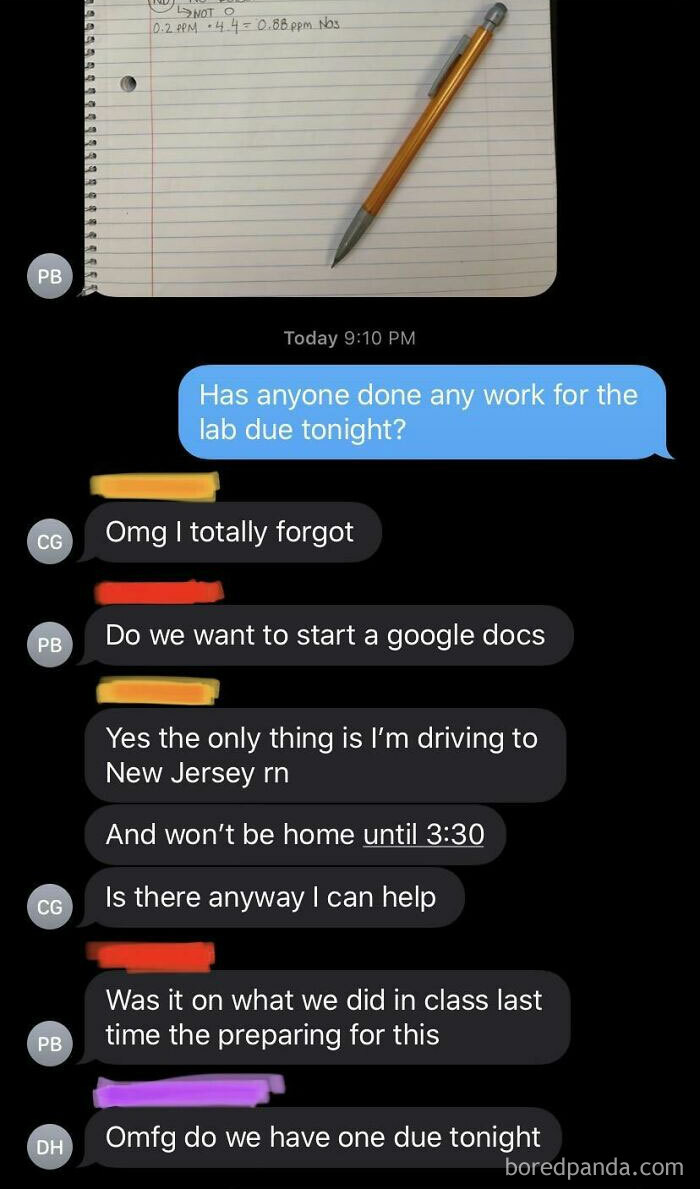The width and height of the screenshot is (700, 1189).
Task: Open the notebook and pencil photo attachment
Action: (320, 148)
